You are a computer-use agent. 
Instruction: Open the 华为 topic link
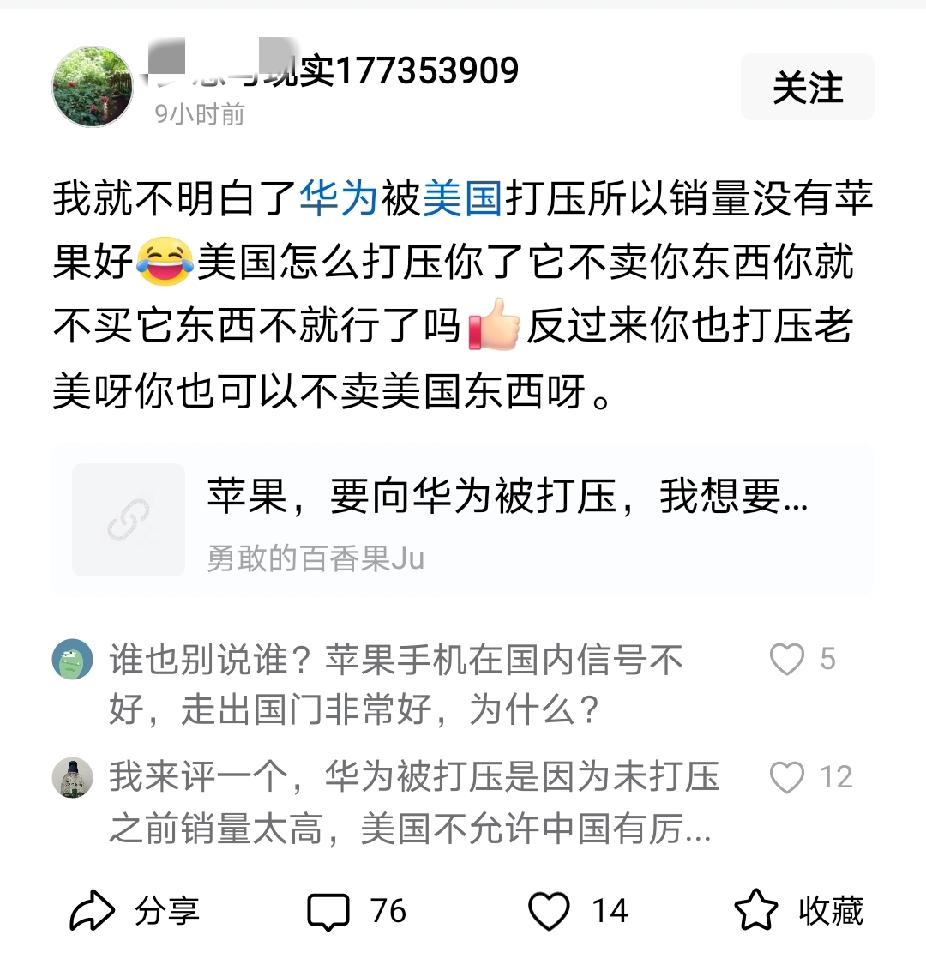click(338, 198)
